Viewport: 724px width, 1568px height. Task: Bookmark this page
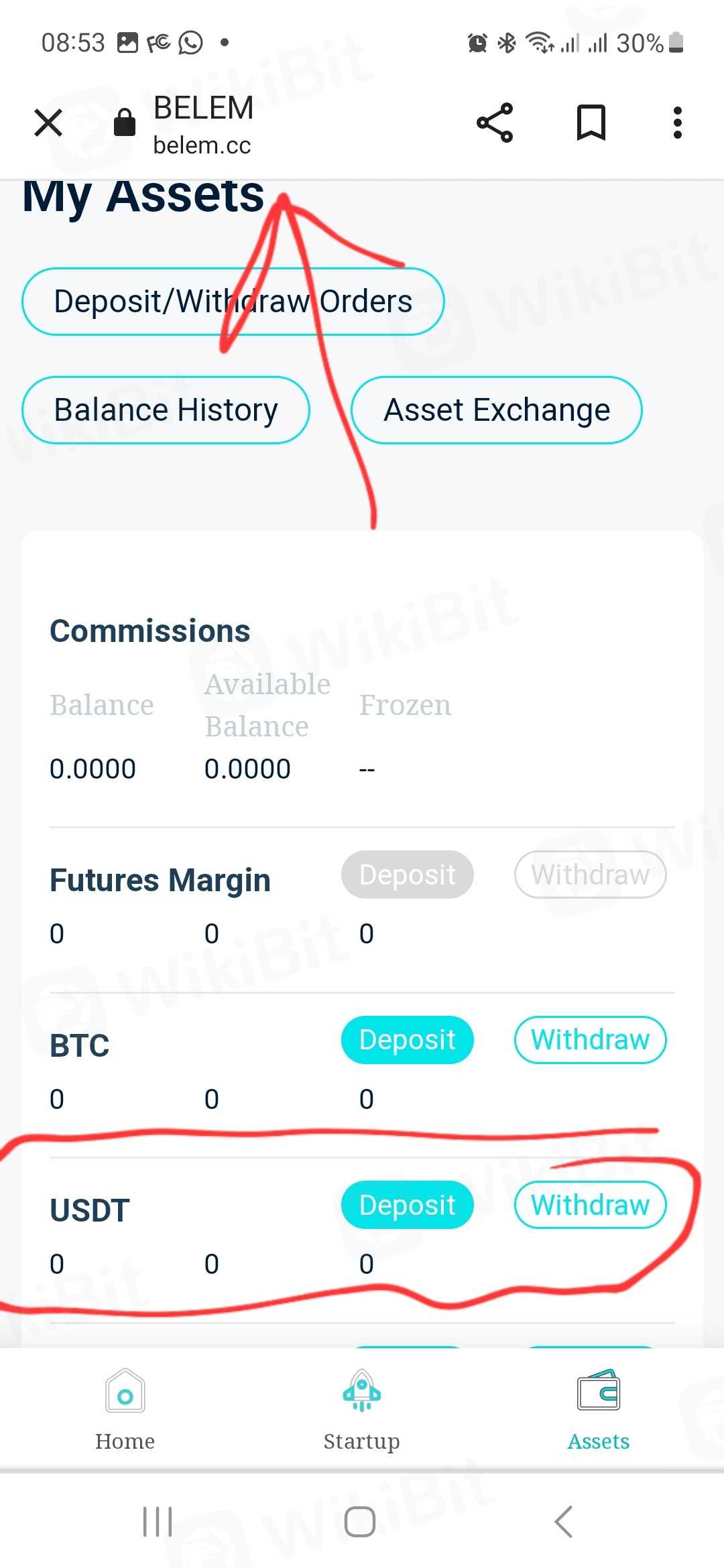point(591,123)
